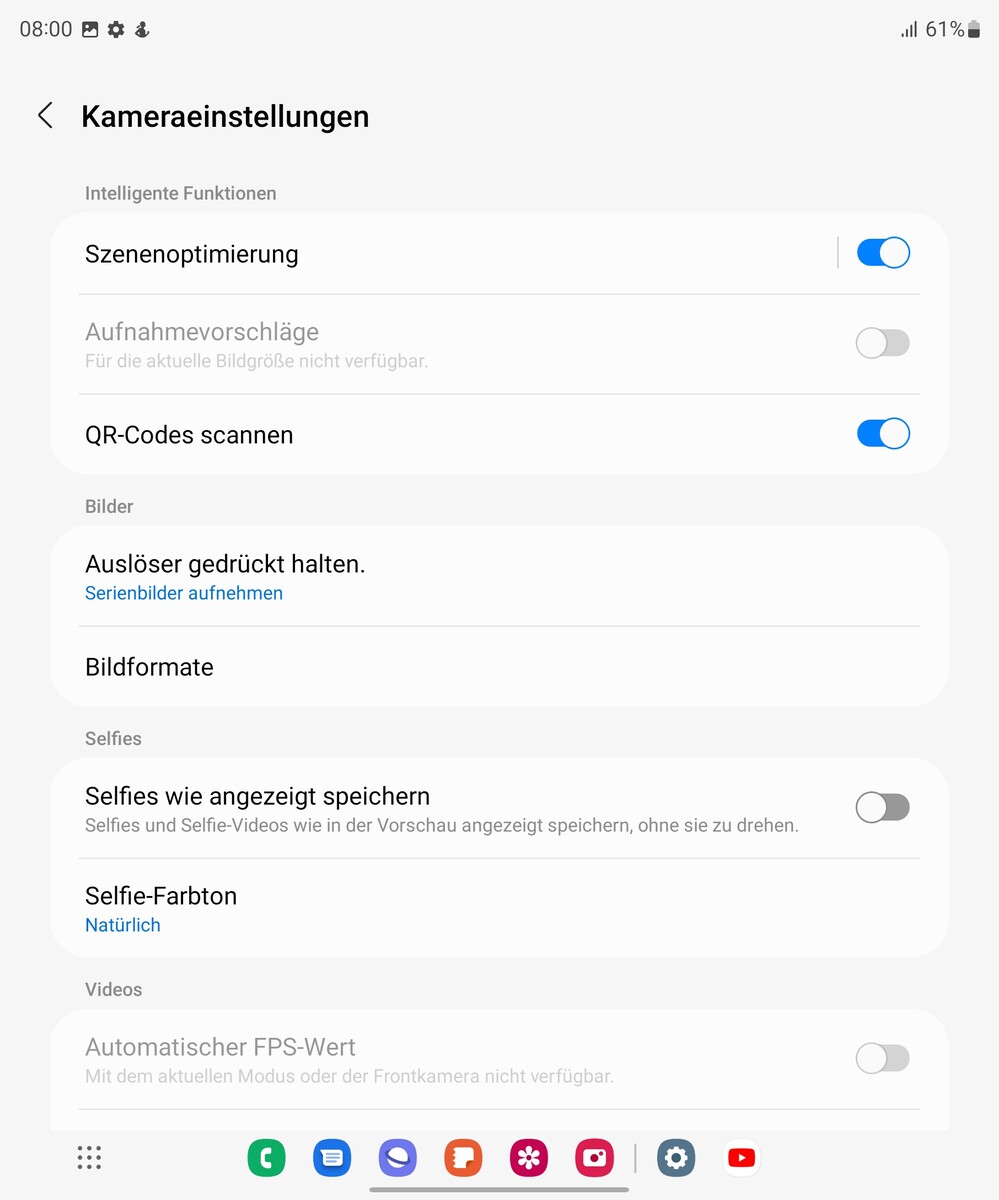
Task: Disable QR-Codes scannen
Action: [x=882, y=434]
